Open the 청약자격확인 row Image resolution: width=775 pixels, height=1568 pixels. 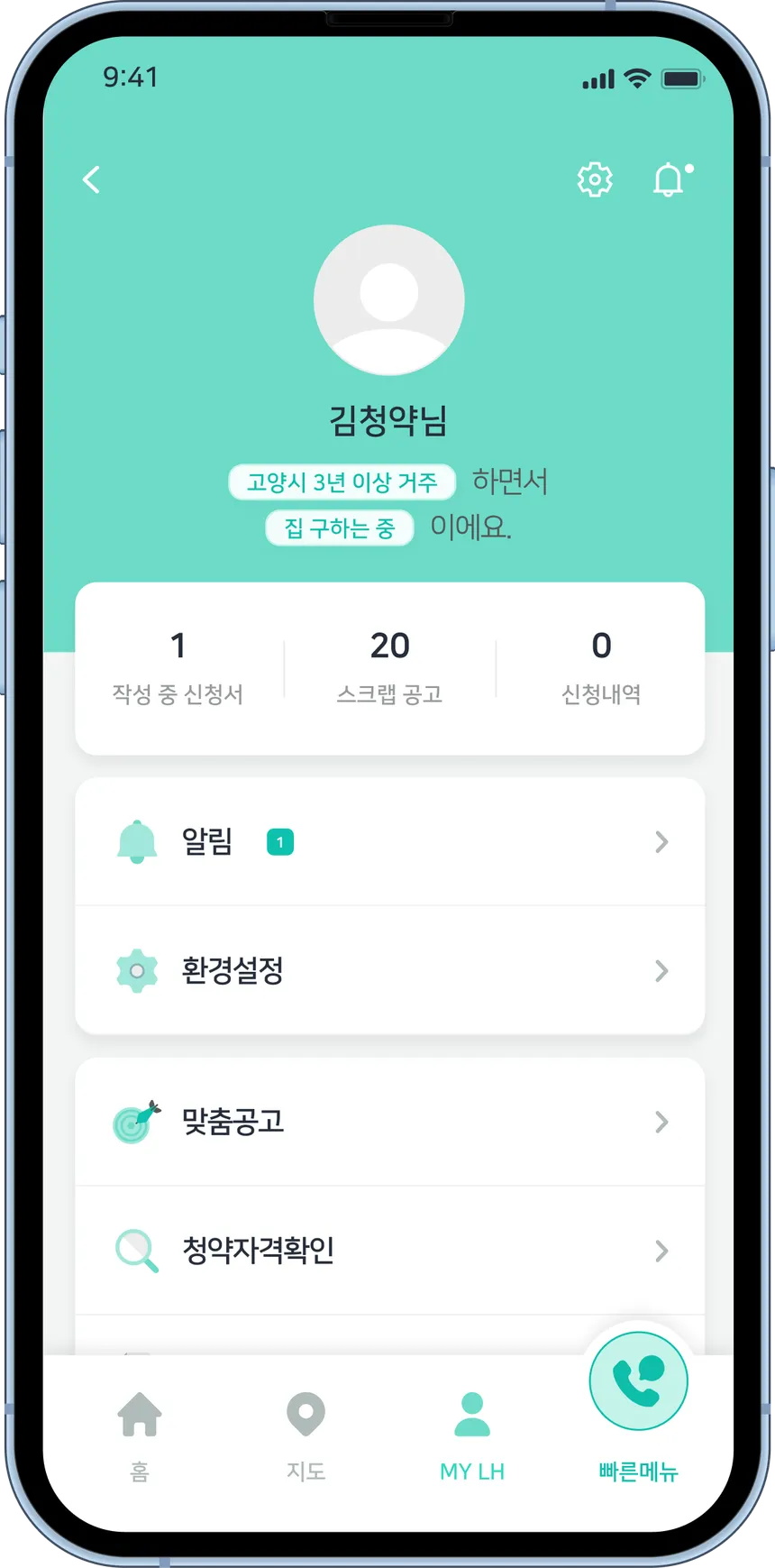pos(389,1251)
